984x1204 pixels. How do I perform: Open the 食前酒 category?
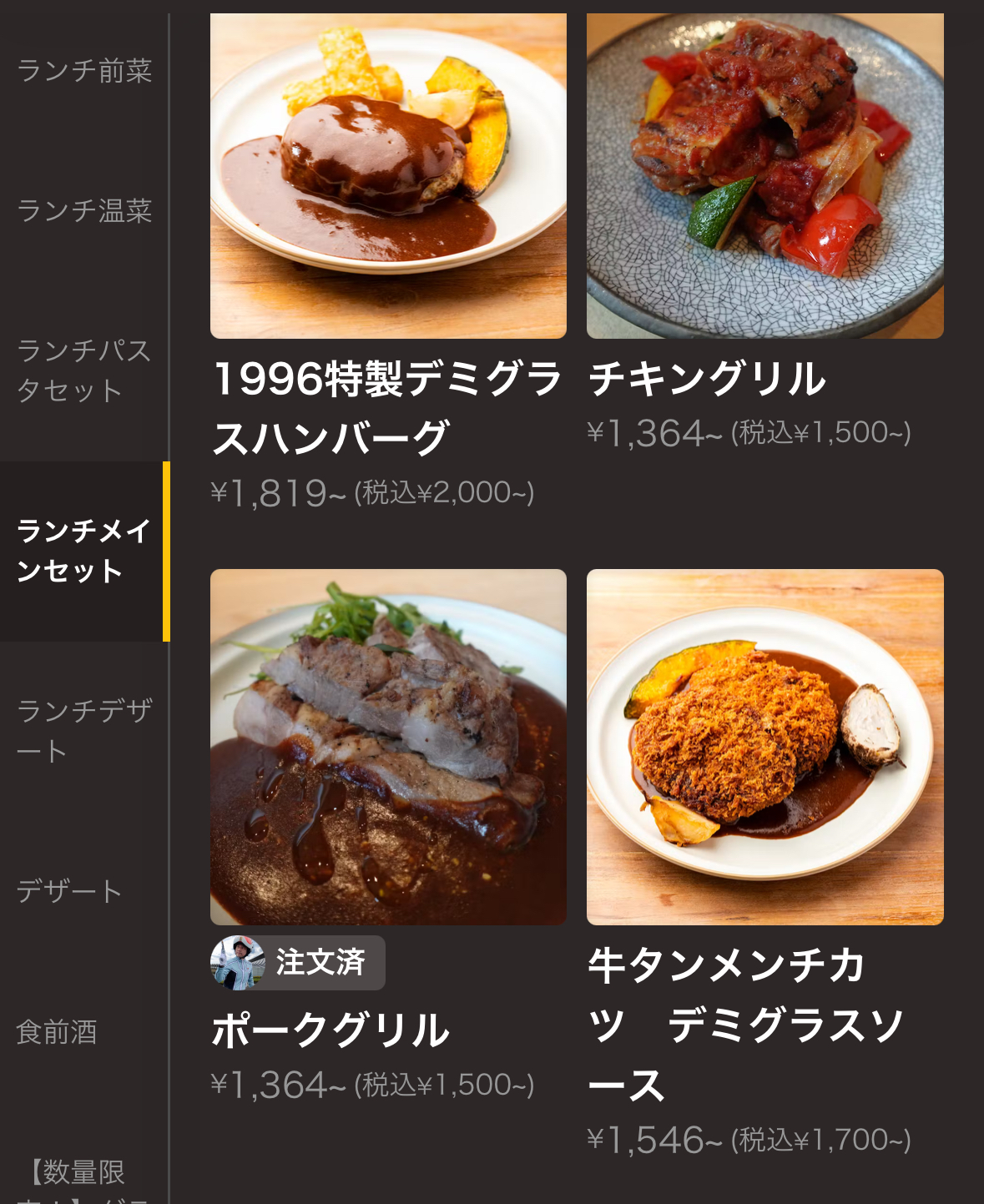57,1032
